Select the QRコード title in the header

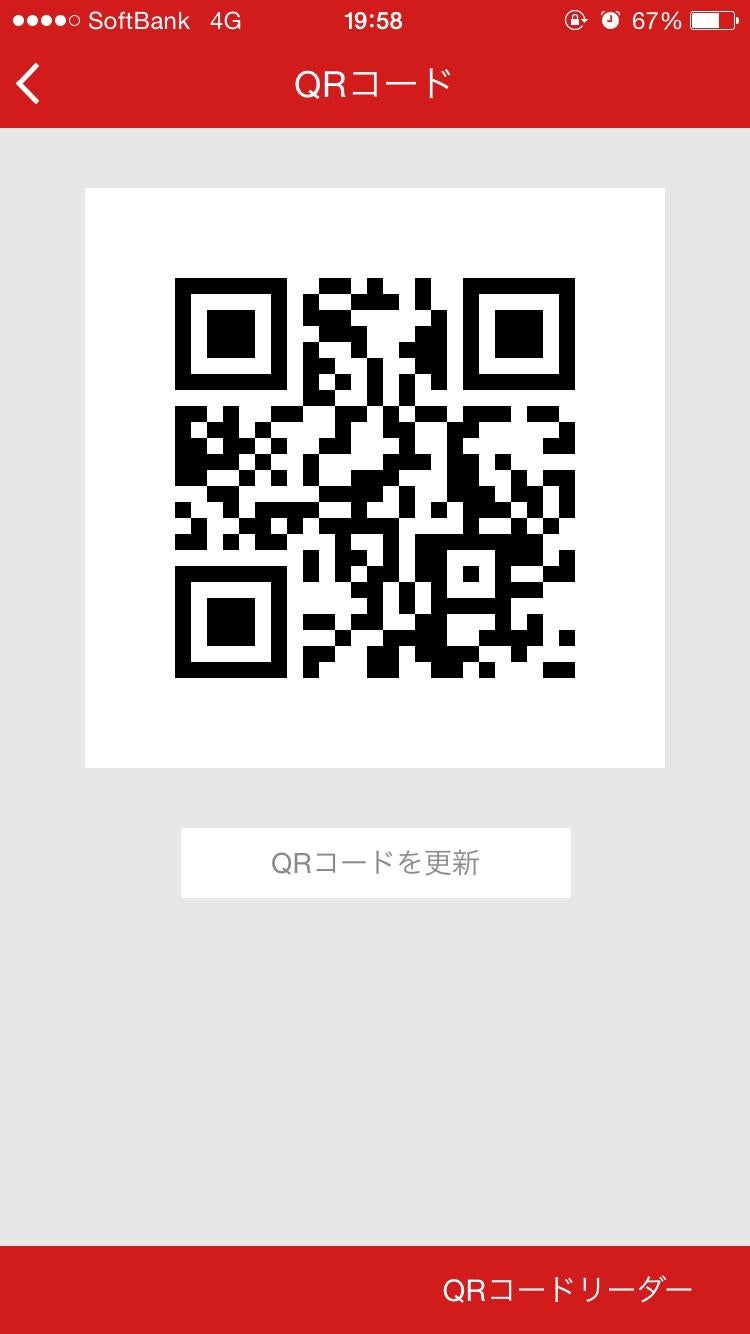click(x=374, y=84)
